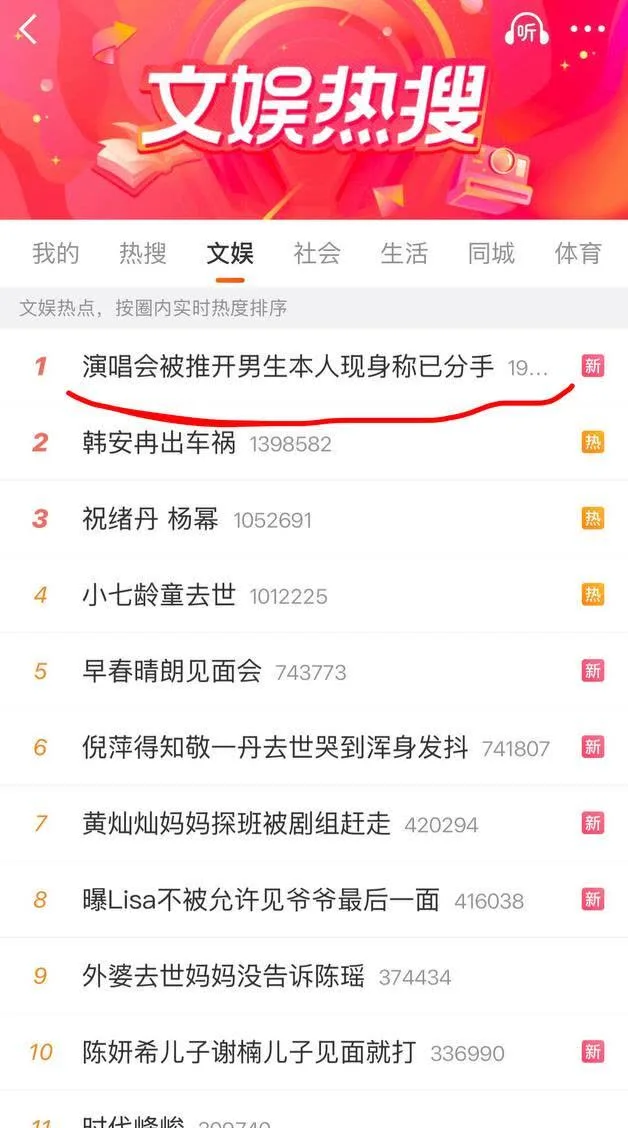This screenshot has height=1128, width=628.
Task: Go back with the top-left arrow
Action: click(27, 29)
